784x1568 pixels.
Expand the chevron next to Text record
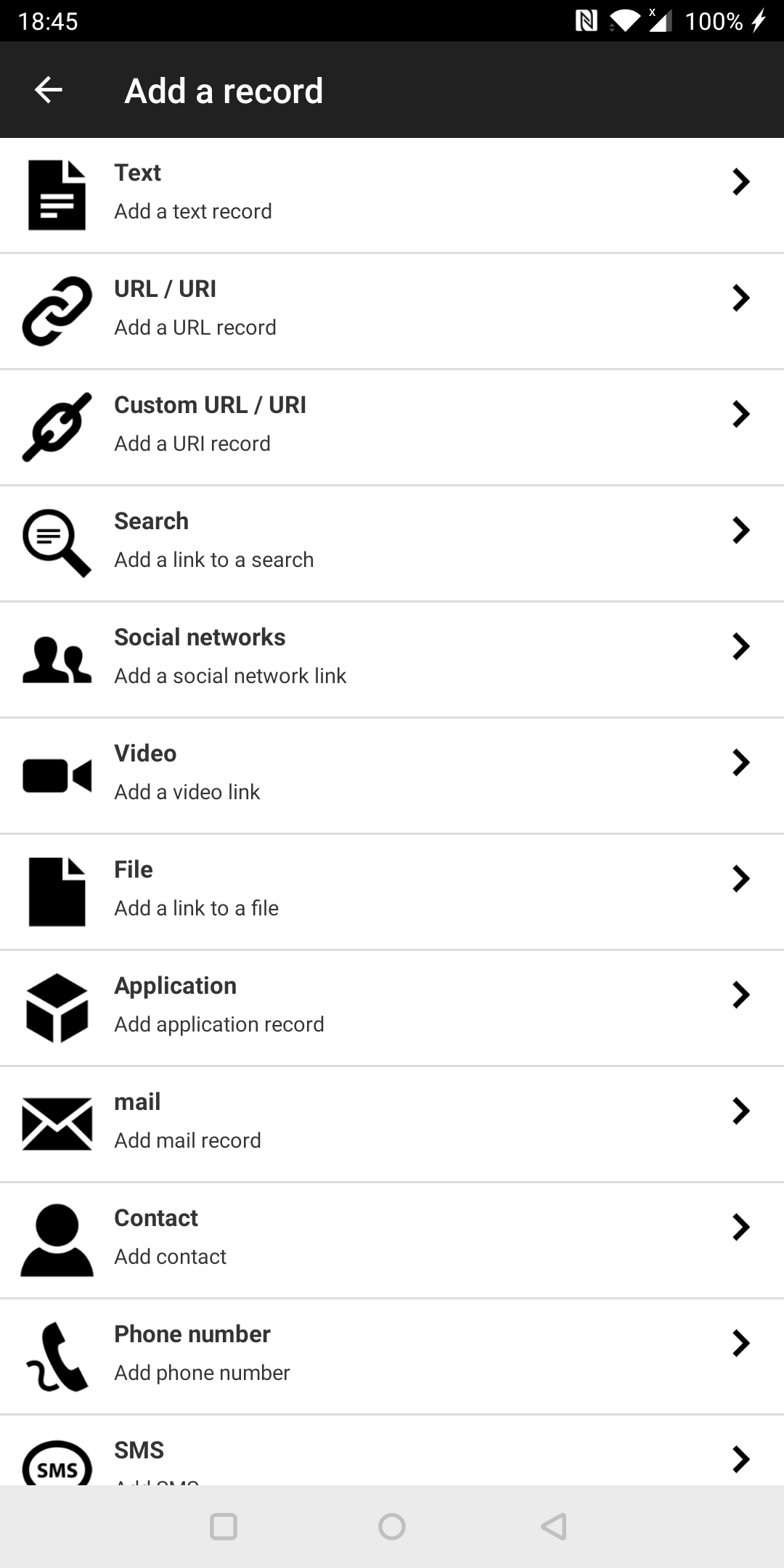pos(740,181)
